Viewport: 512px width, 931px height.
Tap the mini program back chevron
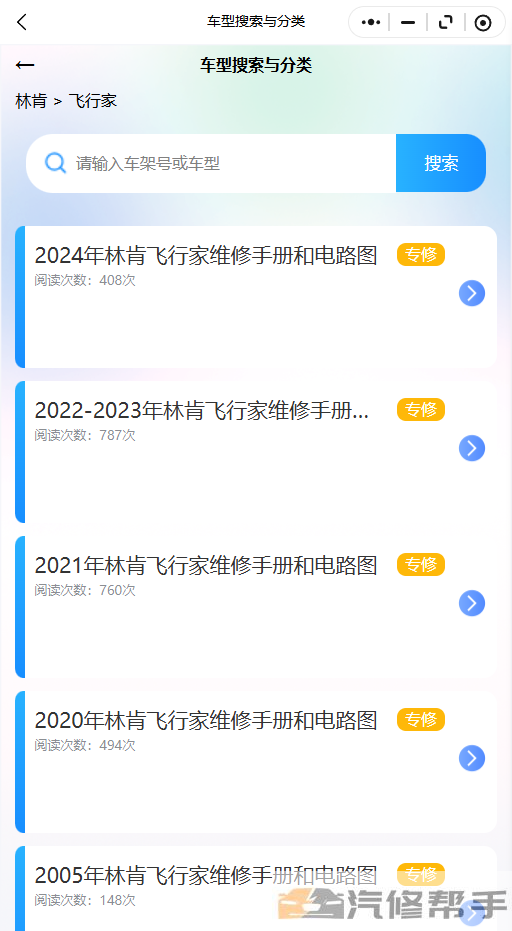(22, 23)
